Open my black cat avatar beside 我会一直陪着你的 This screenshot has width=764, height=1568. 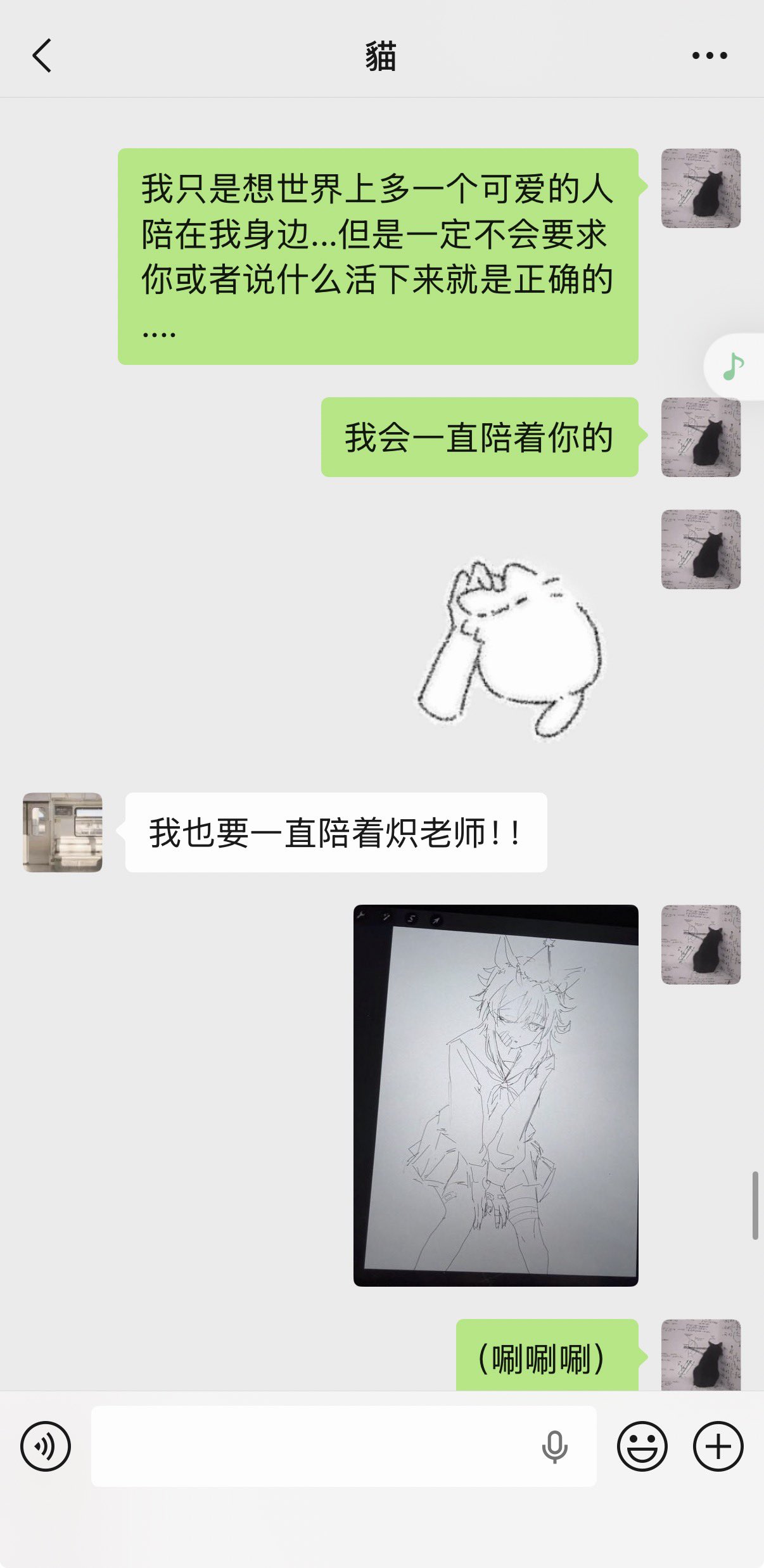(701, 437)
